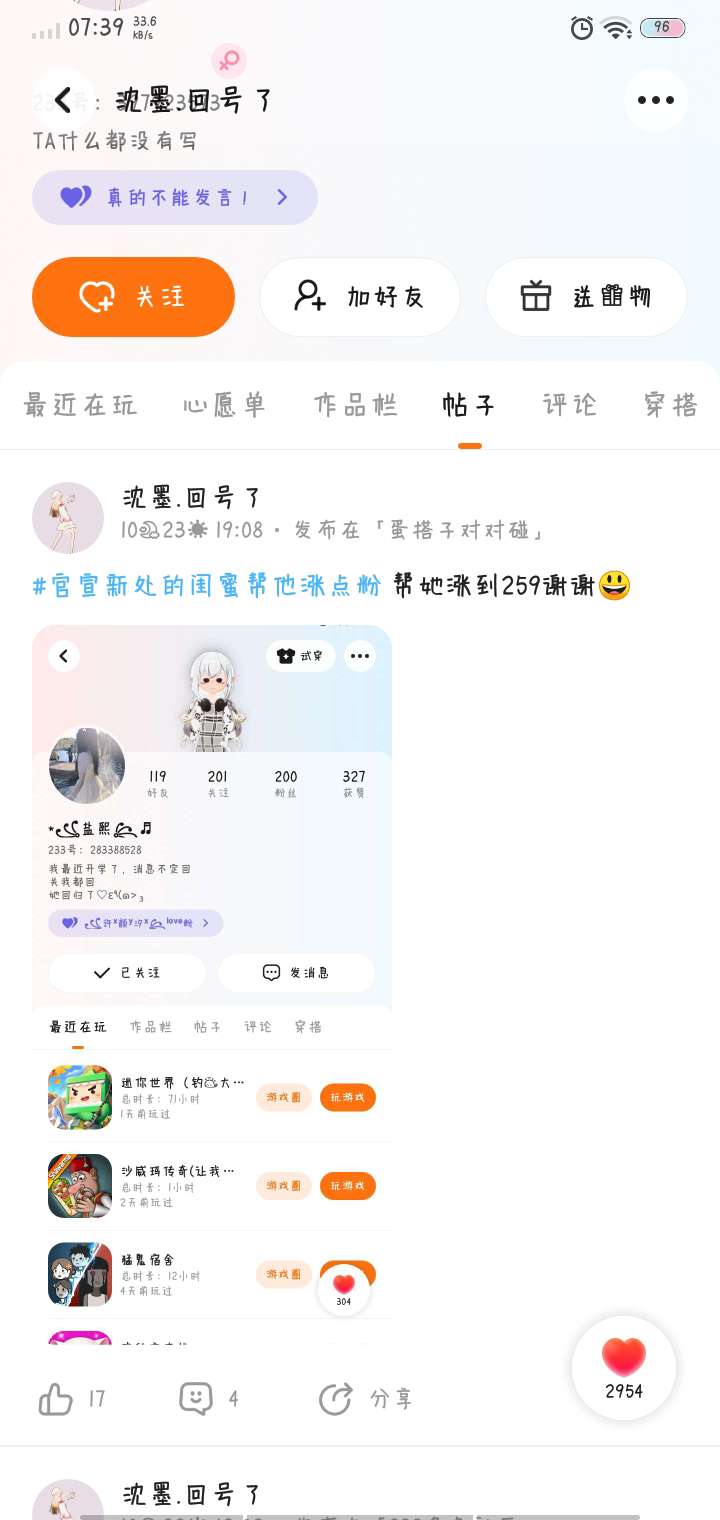Switch to the 心愿单 tab
The height and width of the screenshot is (1520, 720).
pos(224,405)
